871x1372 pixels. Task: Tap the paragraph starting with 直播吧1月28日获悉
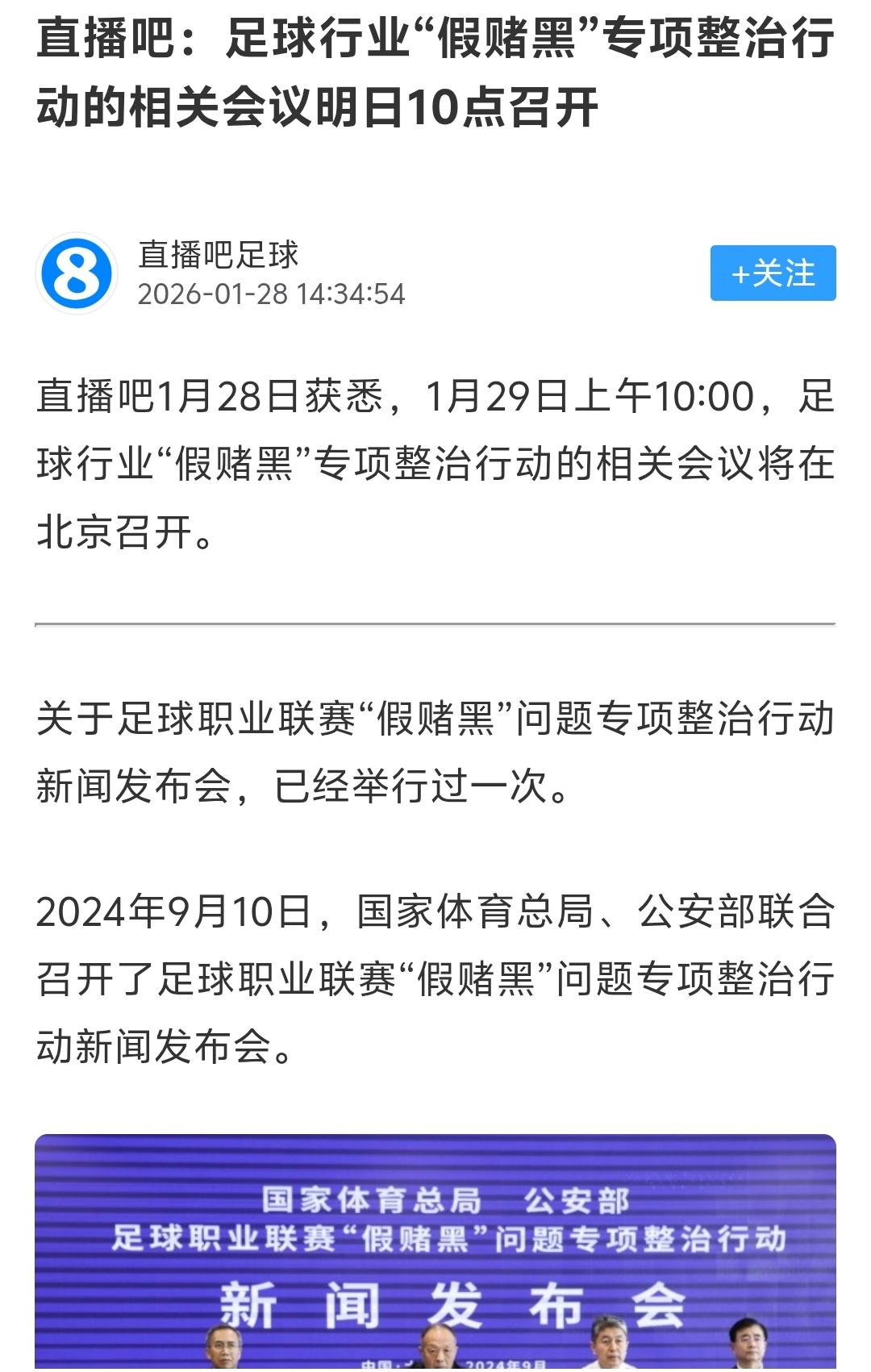pyautogui.click(x=435, y=460)
